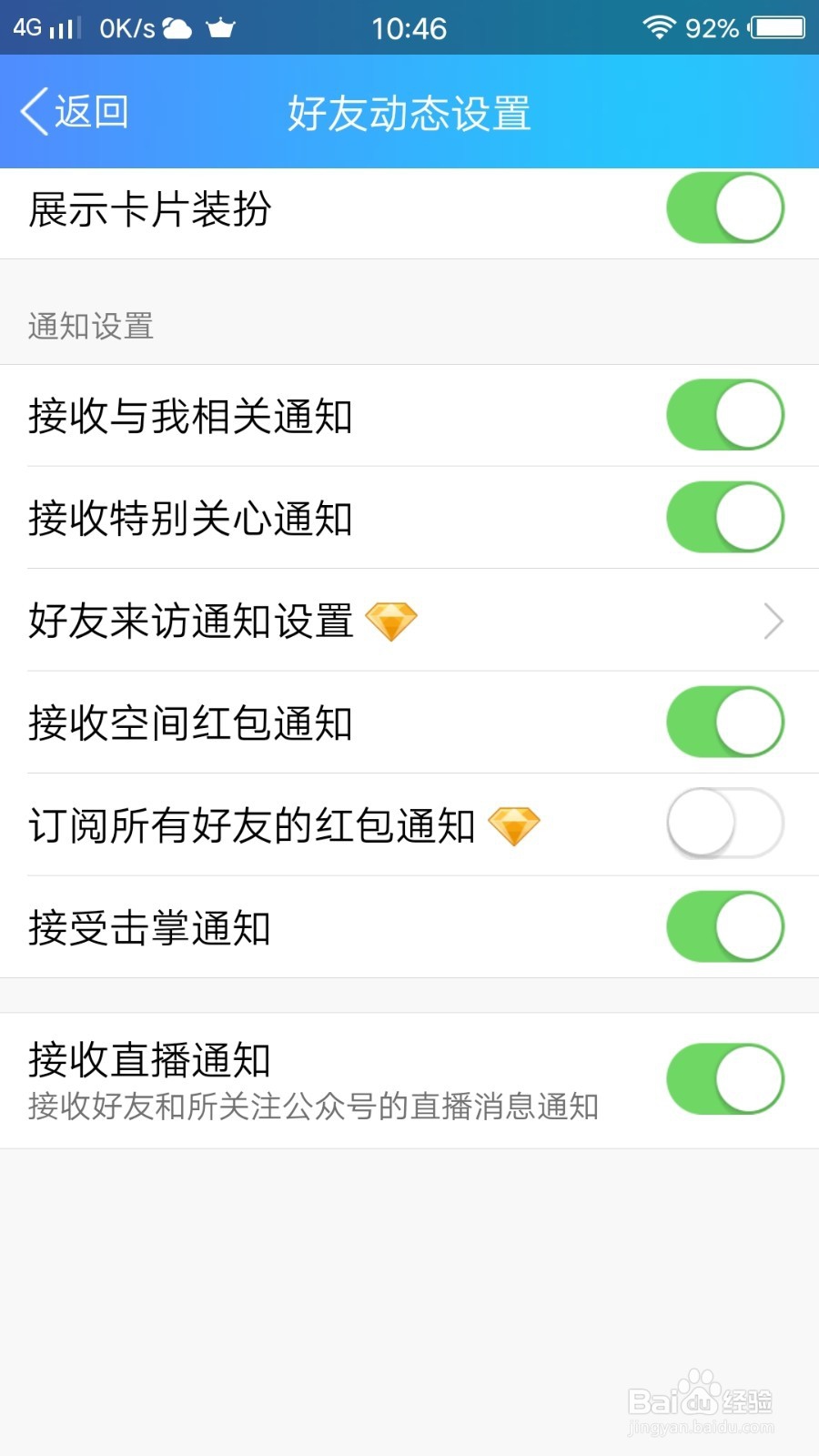Open 好友来访通知设置
This screenshot has height=1456, width=819.
tap(409, 621)
